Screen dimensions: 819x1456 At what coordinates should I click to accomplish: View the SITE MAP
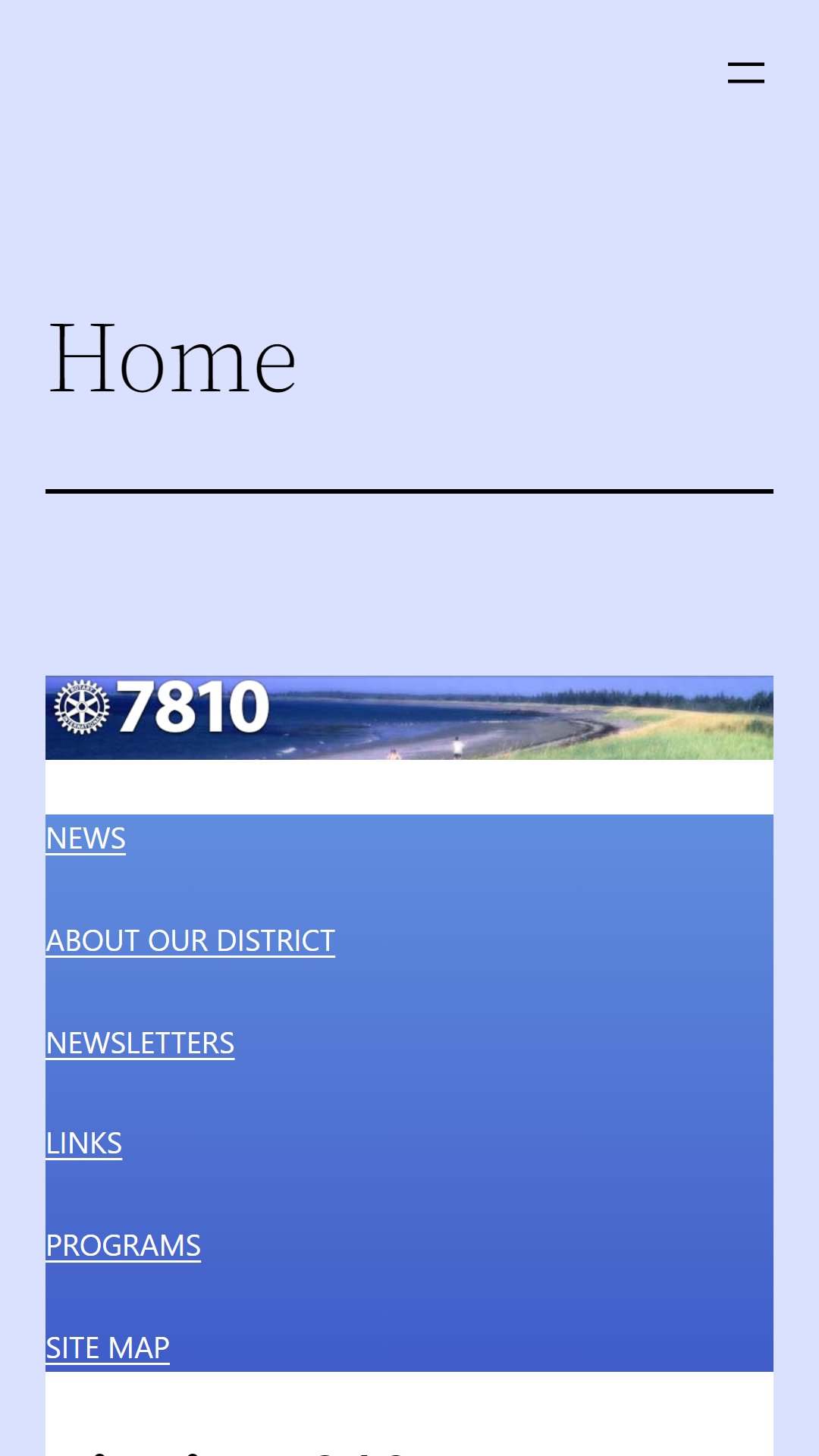tap(108, 1348)
